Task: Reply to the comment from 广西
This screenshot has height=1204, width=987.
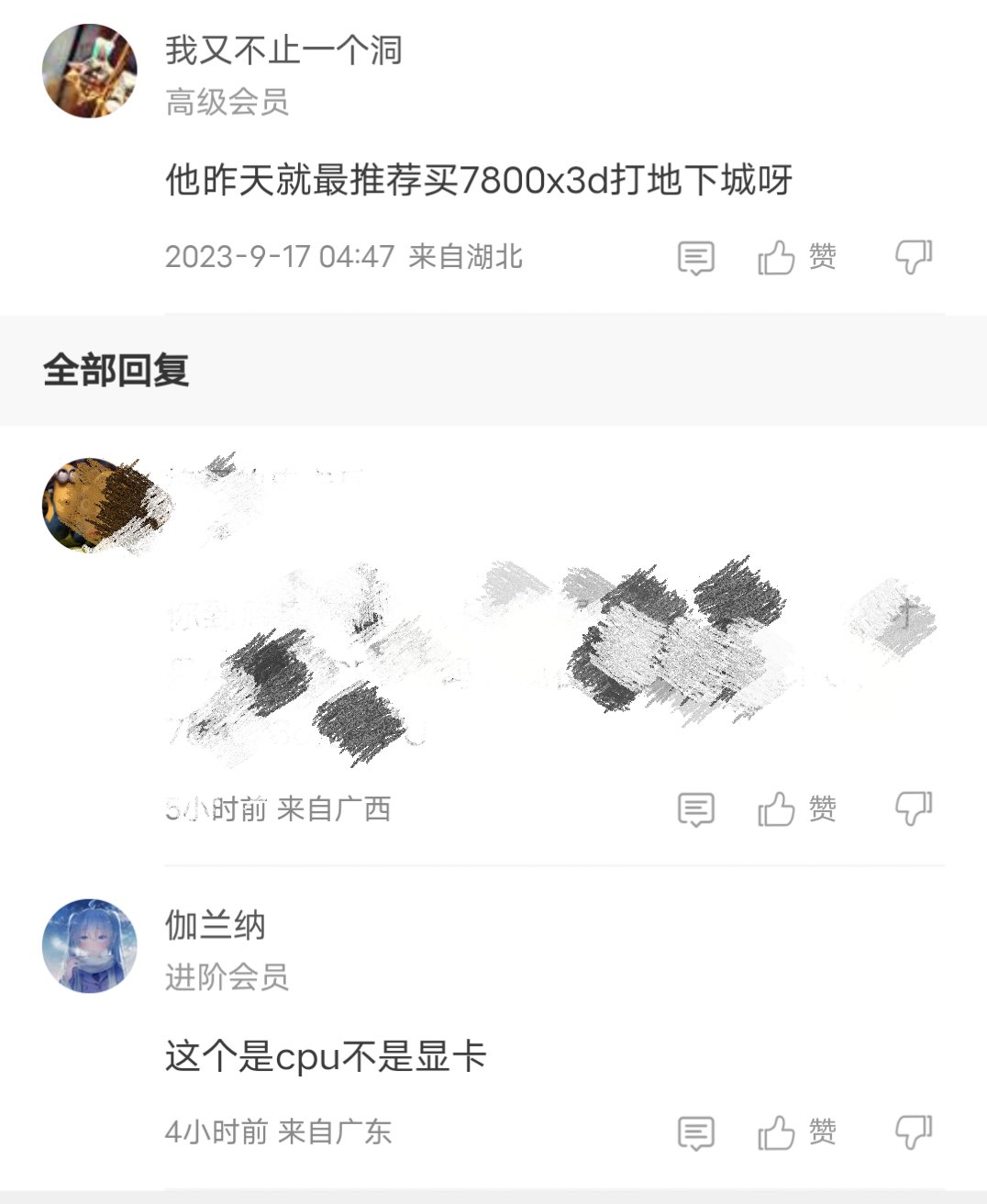Action: pyautogui.click(x=695, y=809)
